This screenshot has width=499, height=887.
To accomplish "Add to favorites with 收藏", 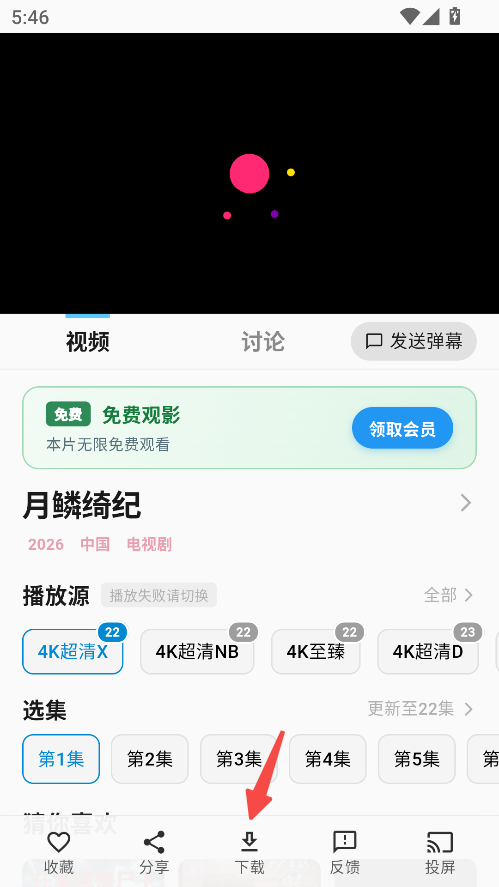I will 59,852.
